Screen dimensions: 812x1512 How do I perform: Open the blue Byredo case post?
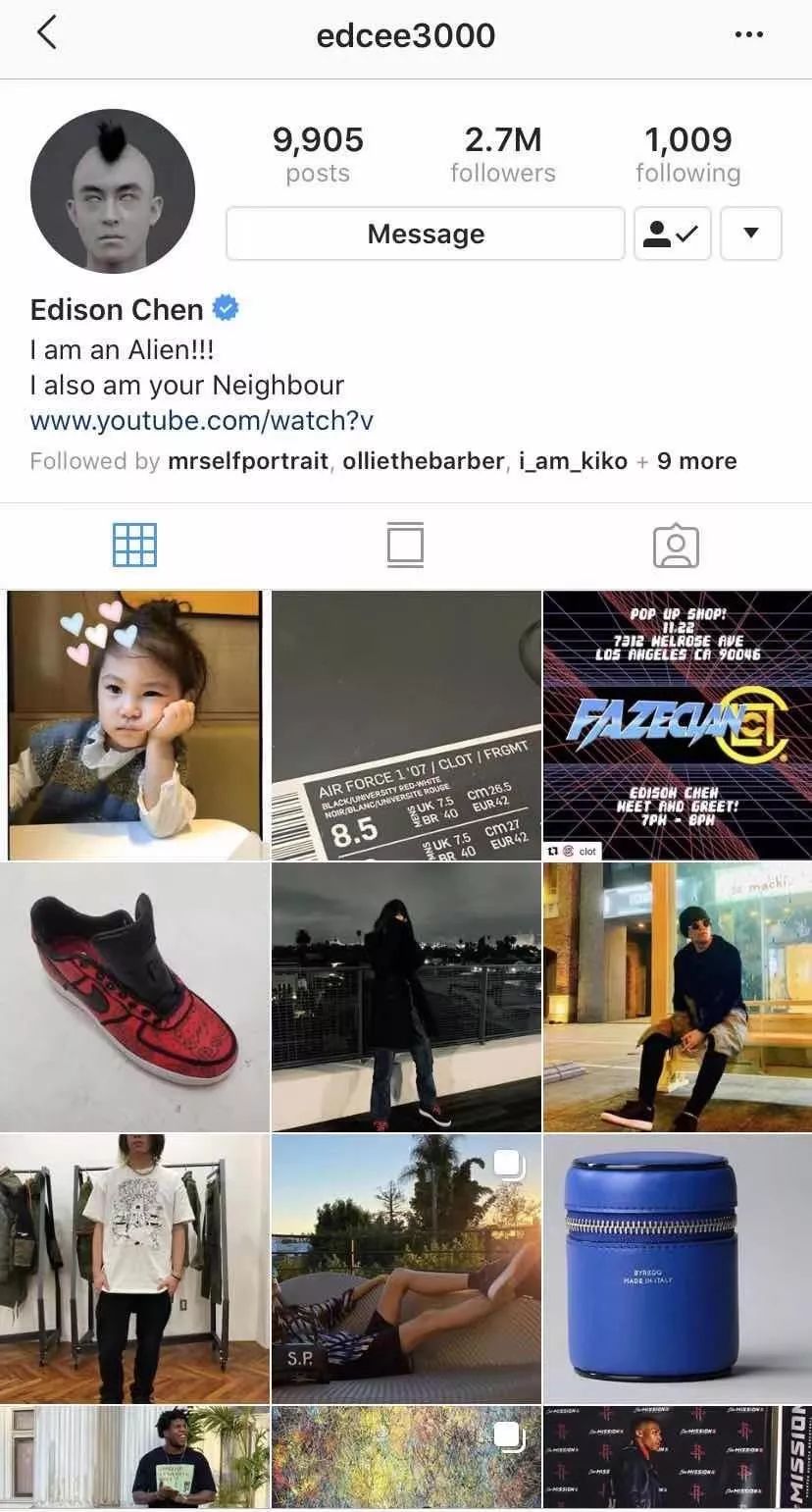point(677,1268)
